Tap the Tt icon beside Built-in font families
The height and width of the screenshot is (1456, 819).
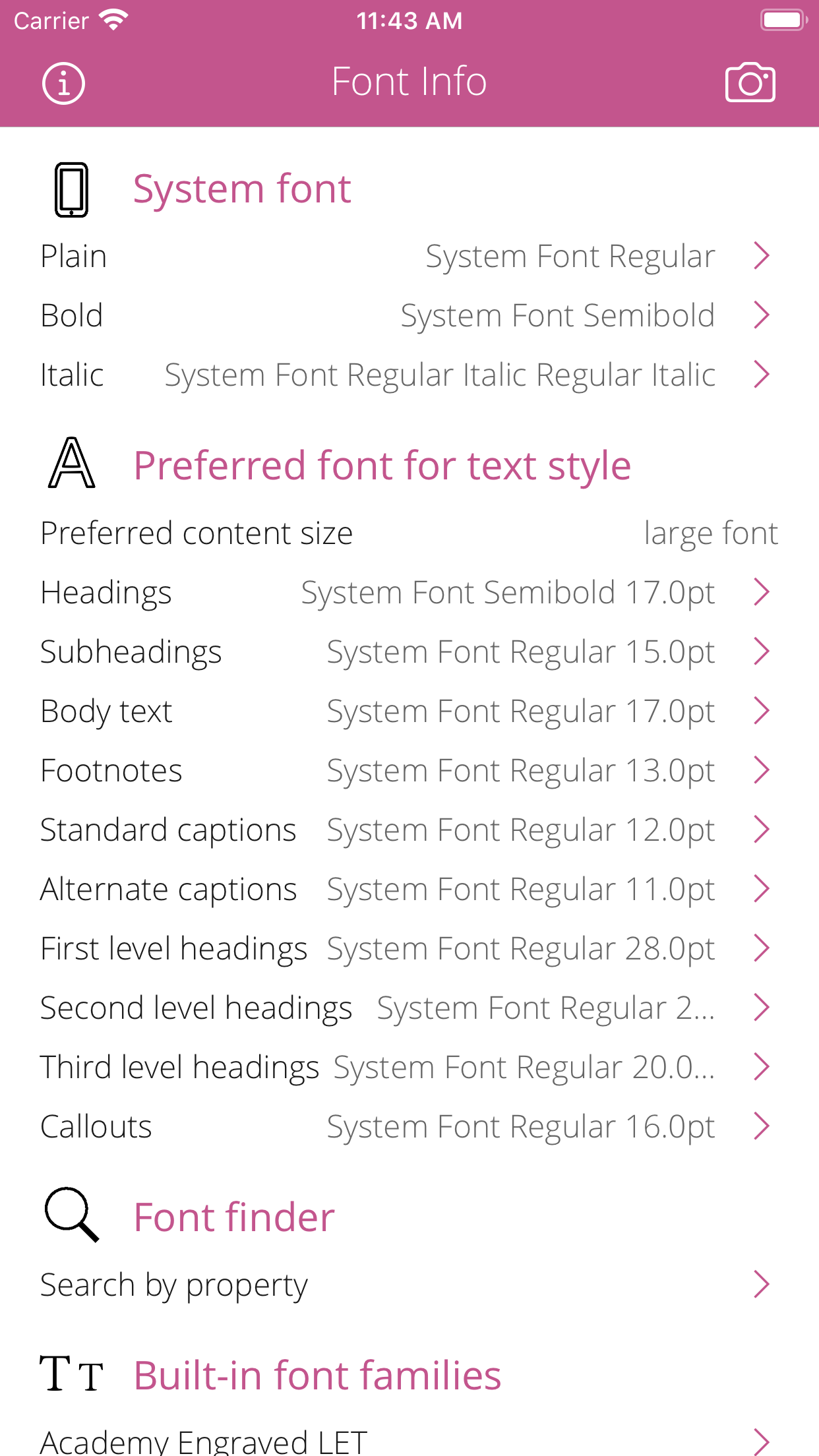click(73, 1373)
